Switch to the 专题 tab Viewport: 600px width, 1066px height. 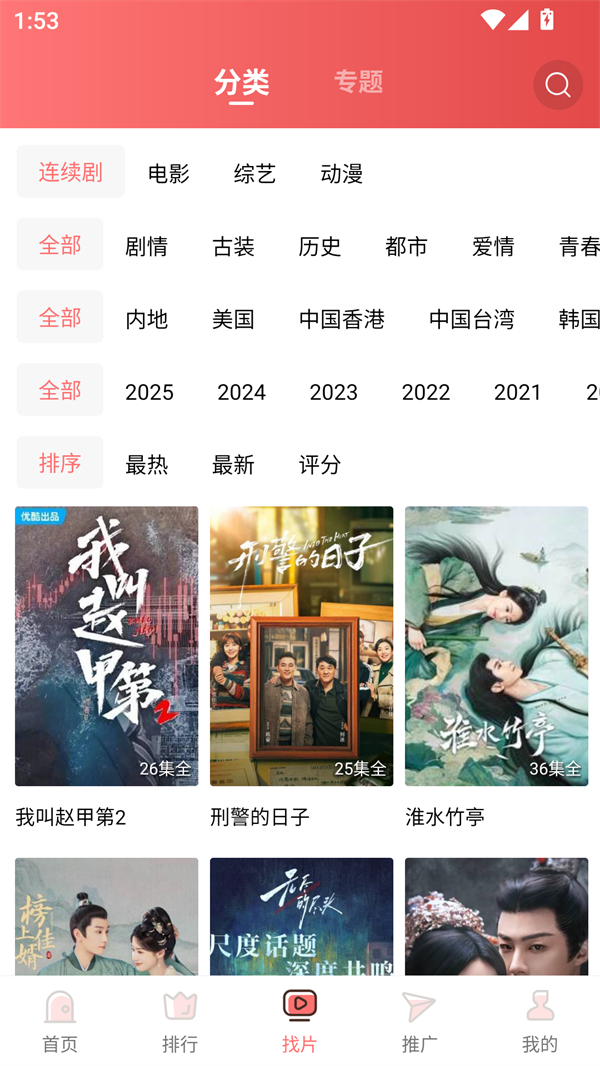click(358, 82)
